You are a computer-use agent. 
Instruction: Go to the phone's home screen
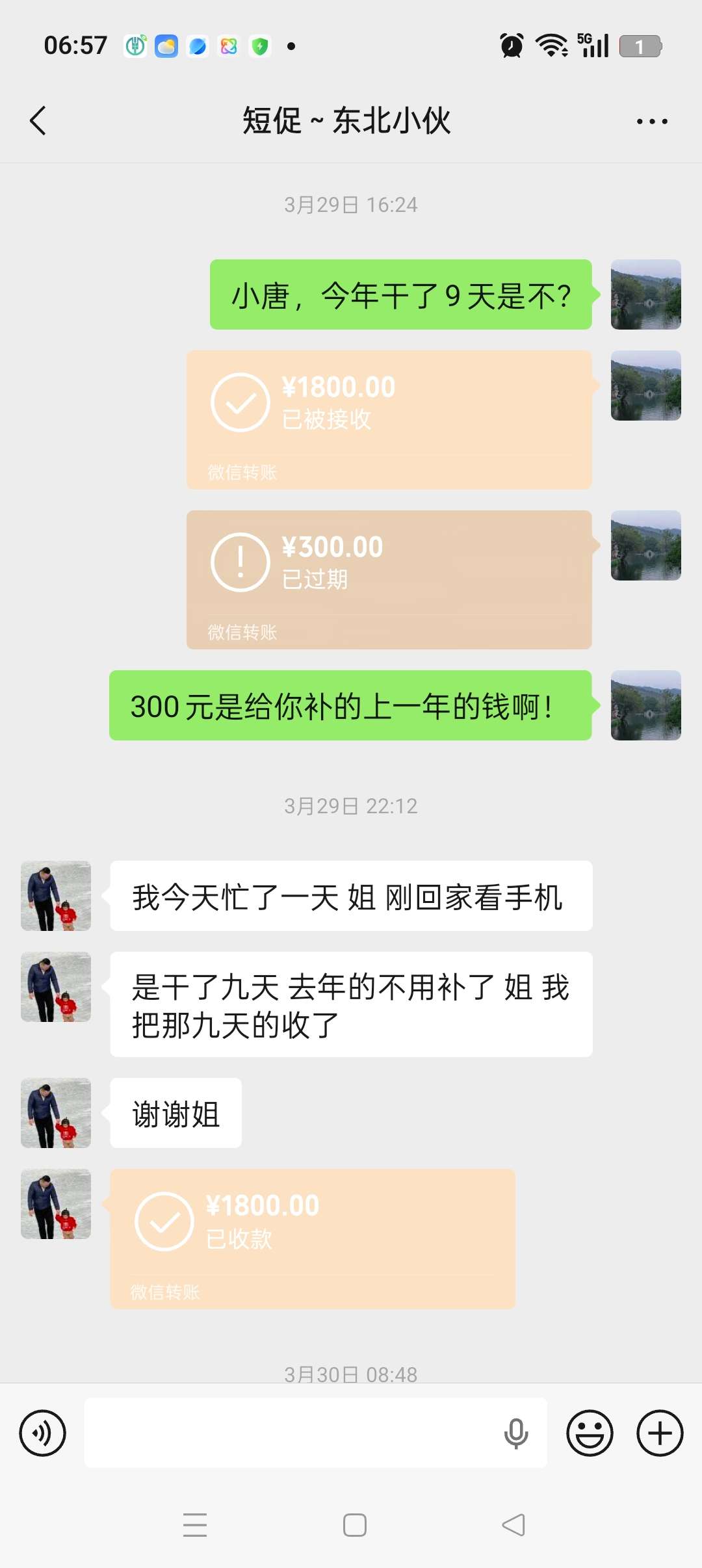tap(354, 1524)
